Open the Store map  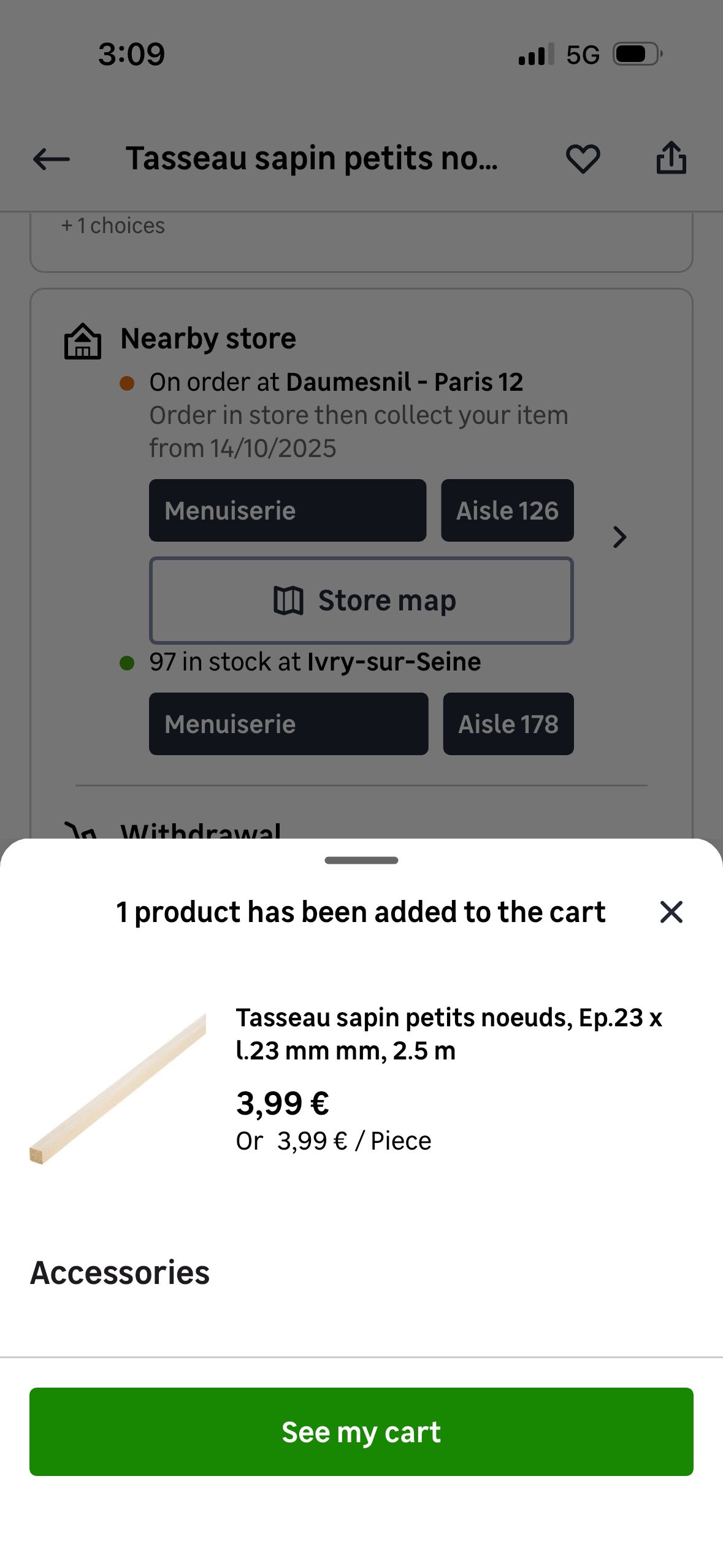click(361, 600)
